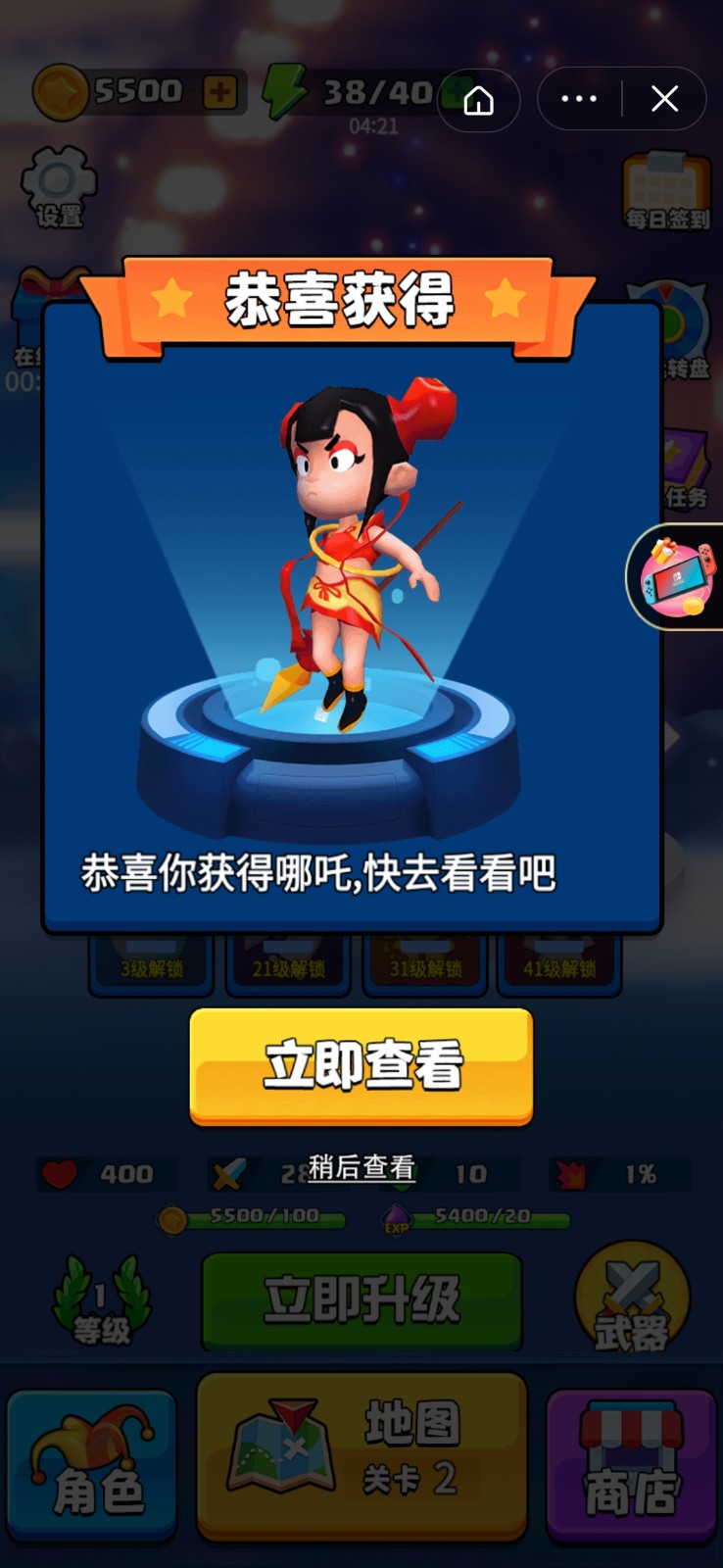Tap the 立即查看 button
The image size is (723, 1568).
(361, 1065)
